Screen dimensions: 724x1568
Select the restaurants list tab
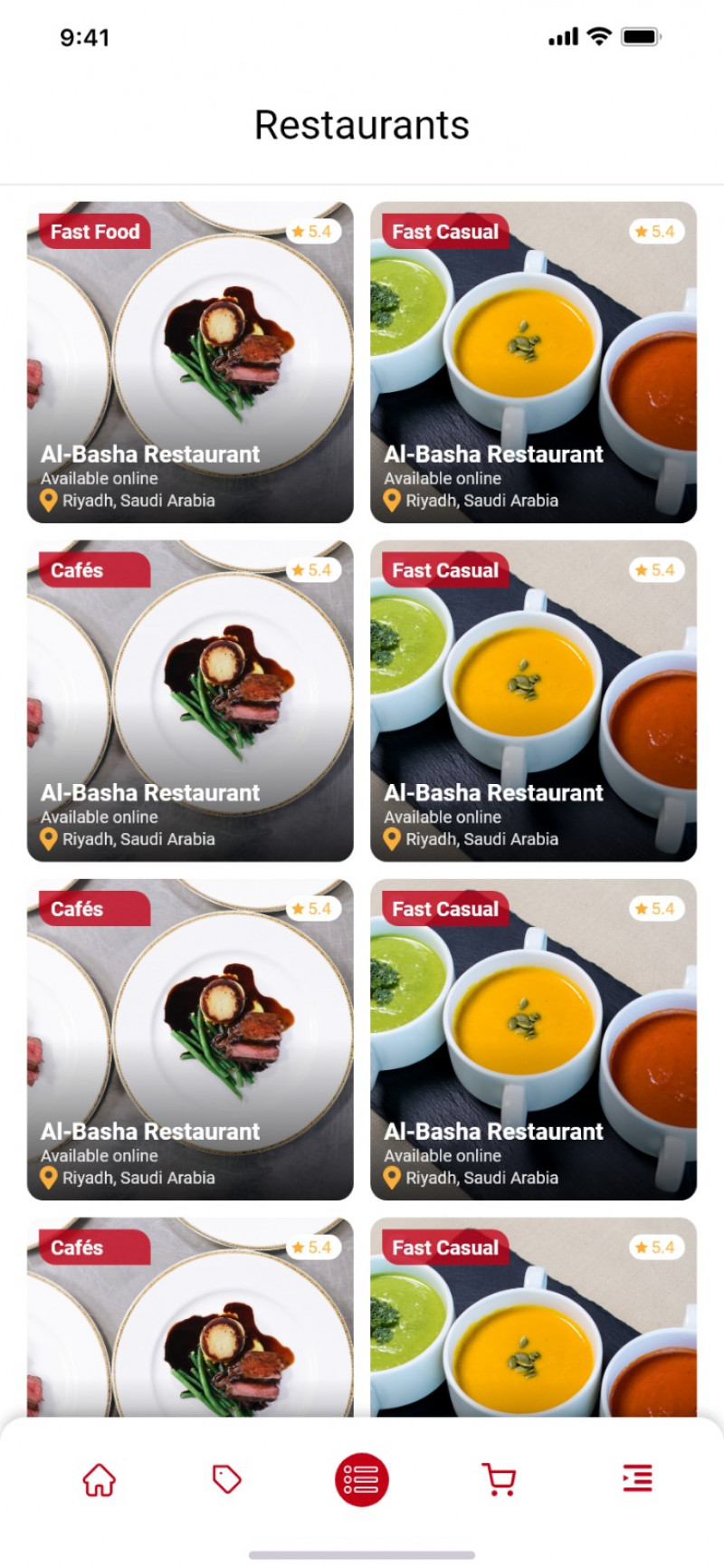tap(362, 1480)
